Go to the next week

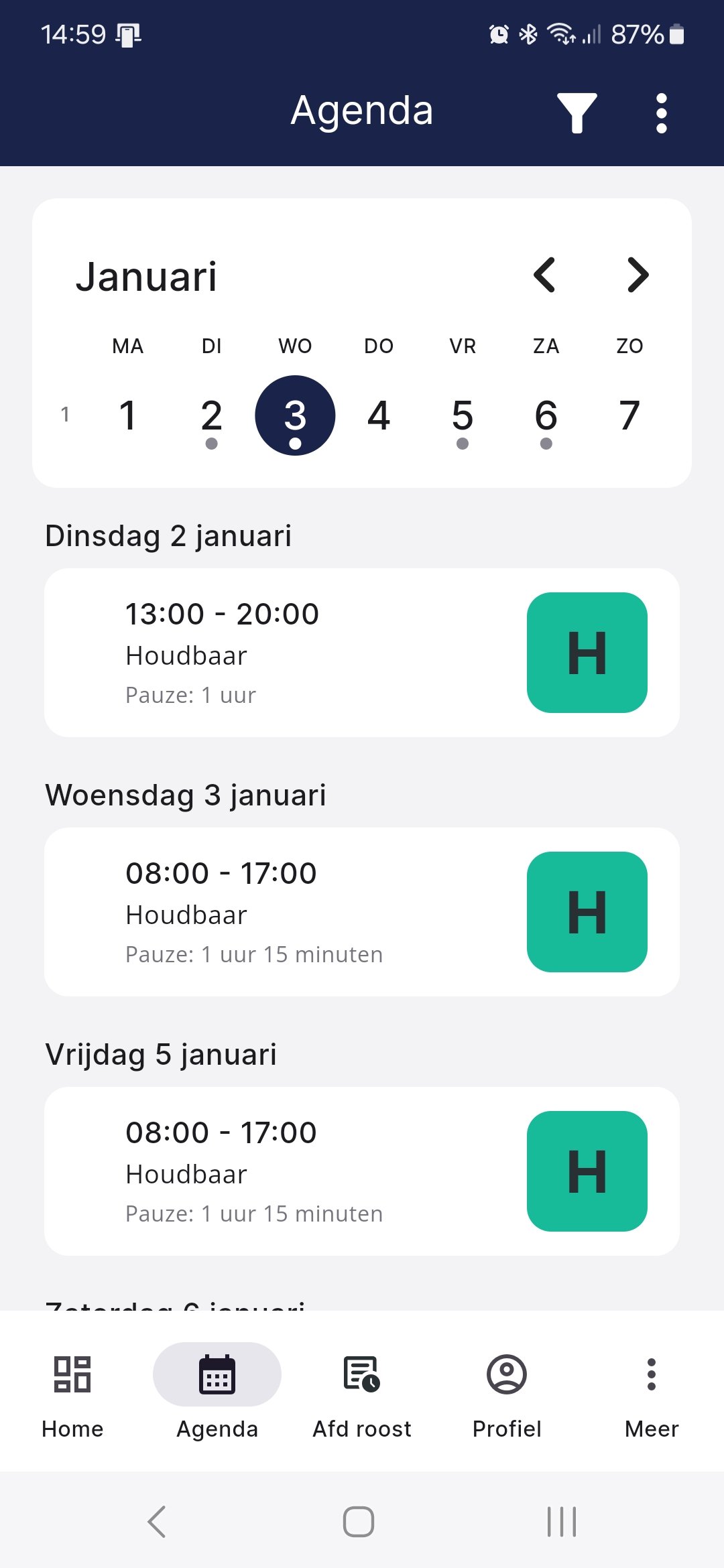coord(638,275)
